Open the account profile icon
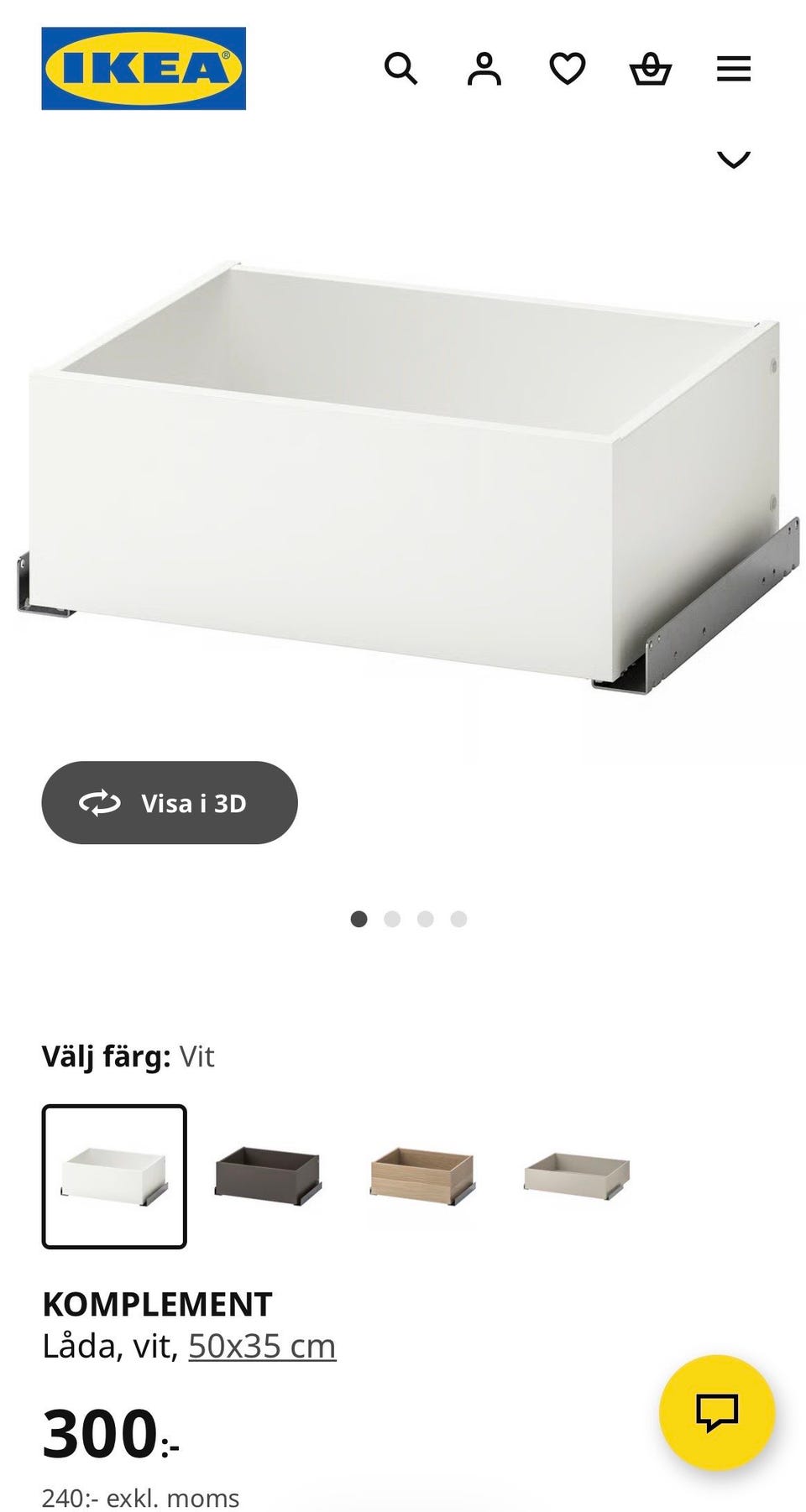 tap(484, 69)
